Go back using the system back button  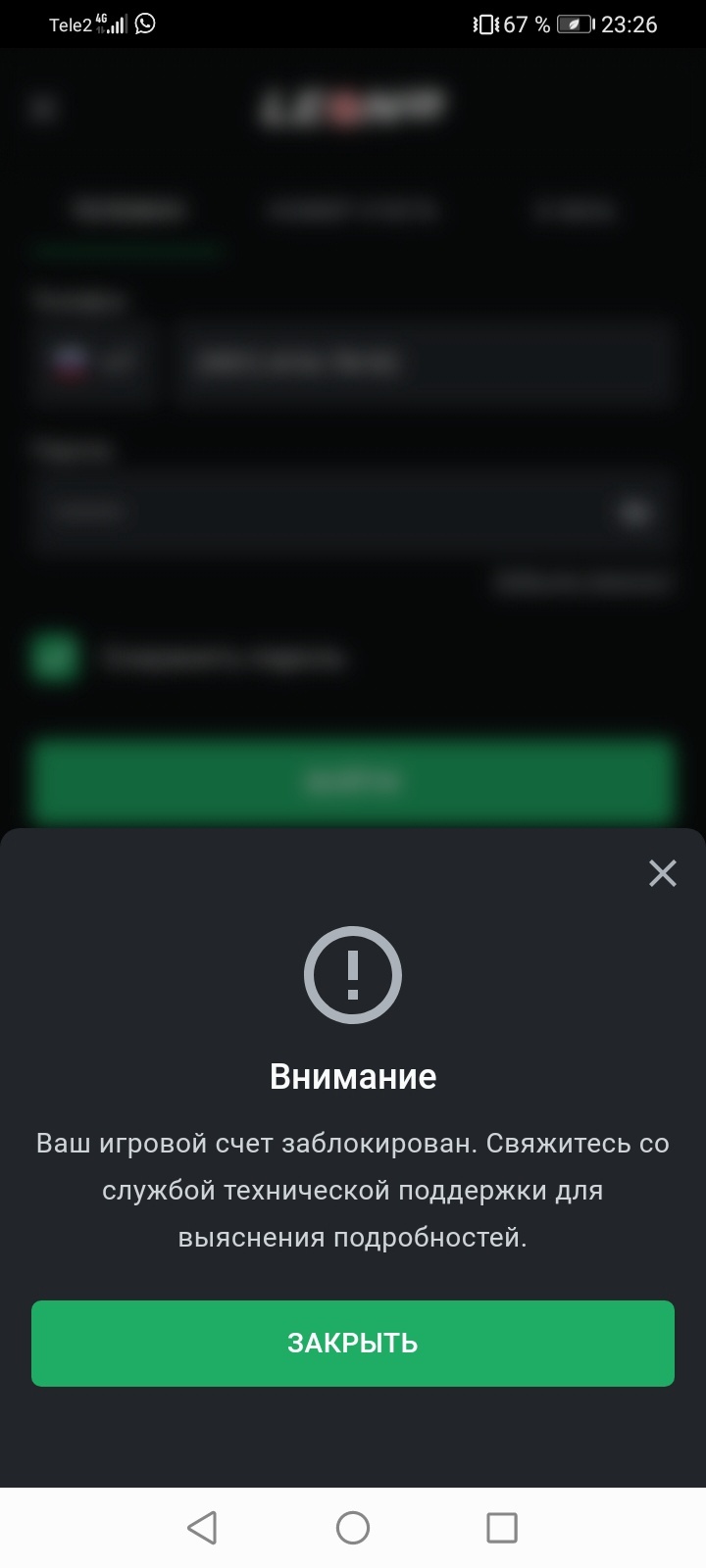click(202, 1527)
